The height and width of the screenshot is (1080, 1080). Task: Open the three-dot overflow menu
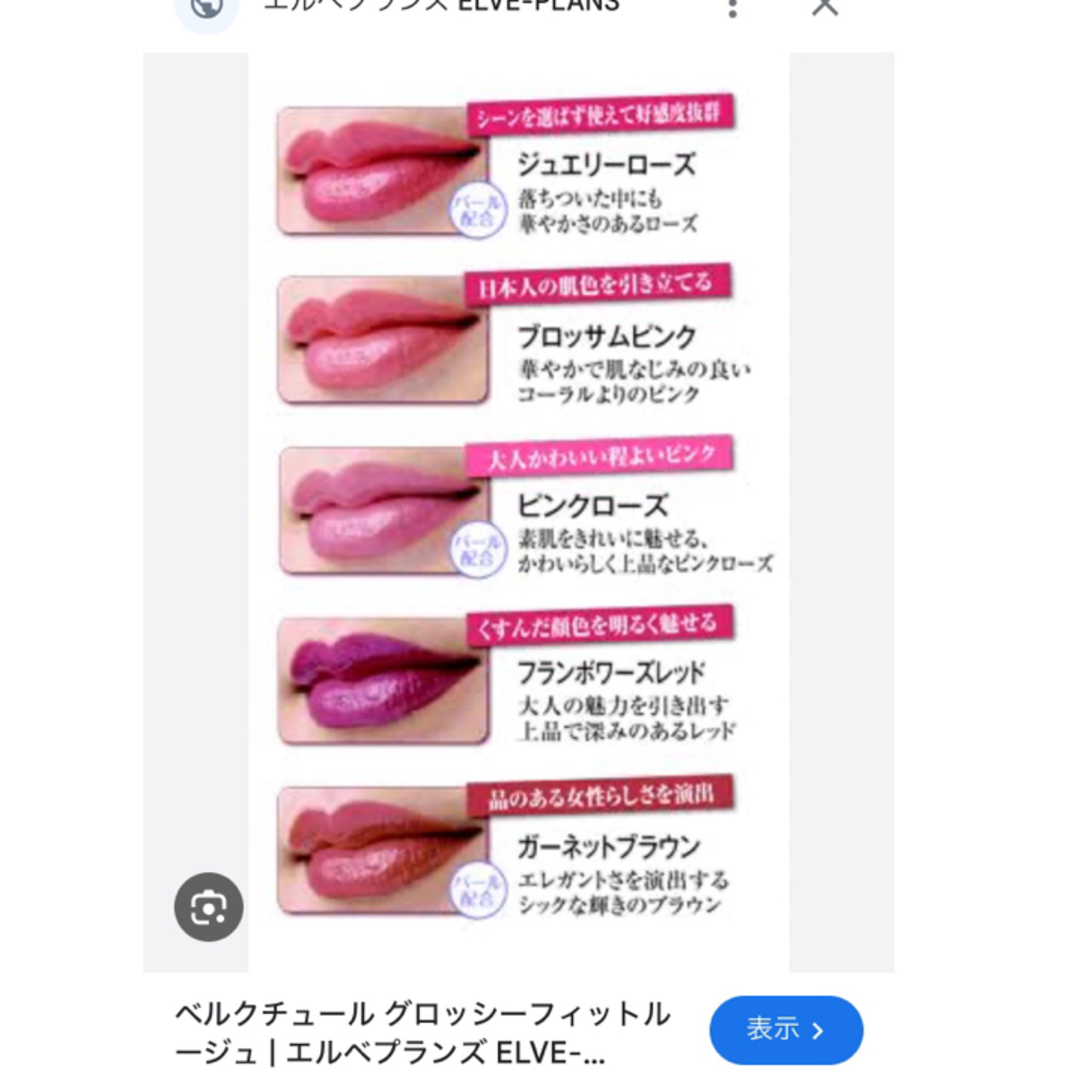[733, 8]
